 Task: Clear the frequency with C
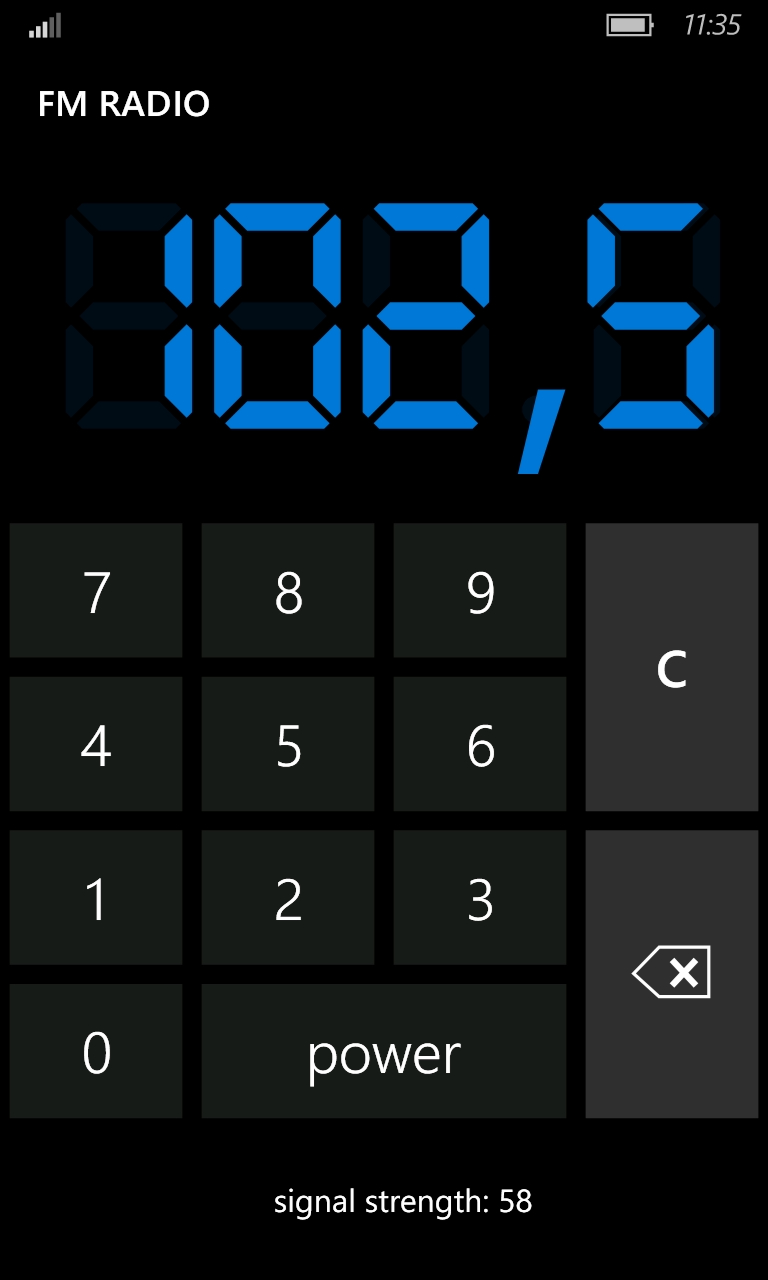[672, 667]
